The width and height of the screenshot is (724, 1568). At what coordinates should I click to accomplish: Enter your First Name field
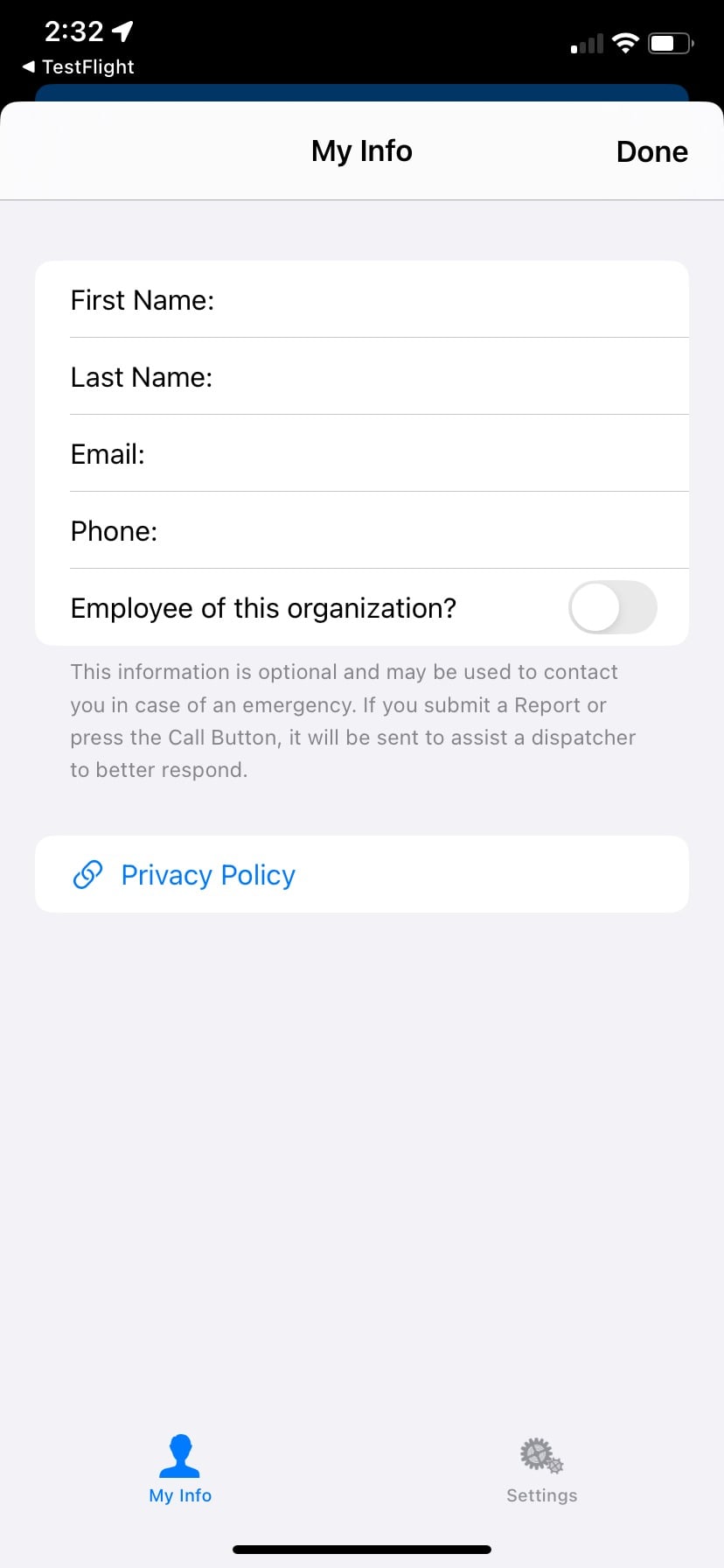[362, 299]
